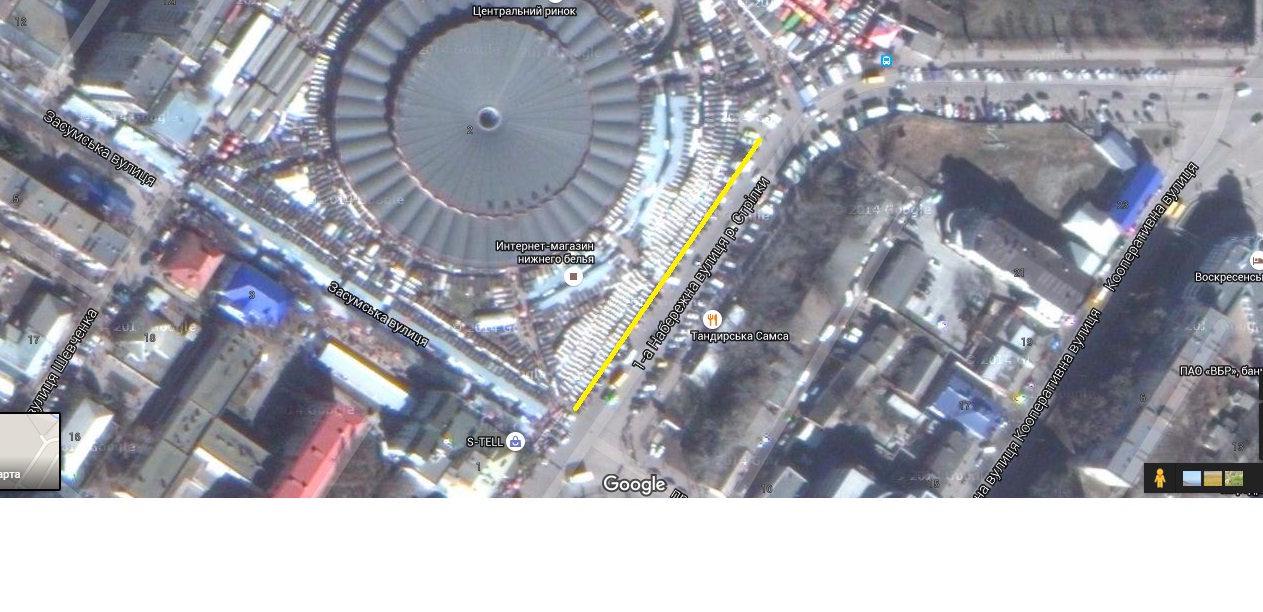Activate the Street View pegman
Viewport: 1263px width, 612px height.
click(x=1160, y=478)
